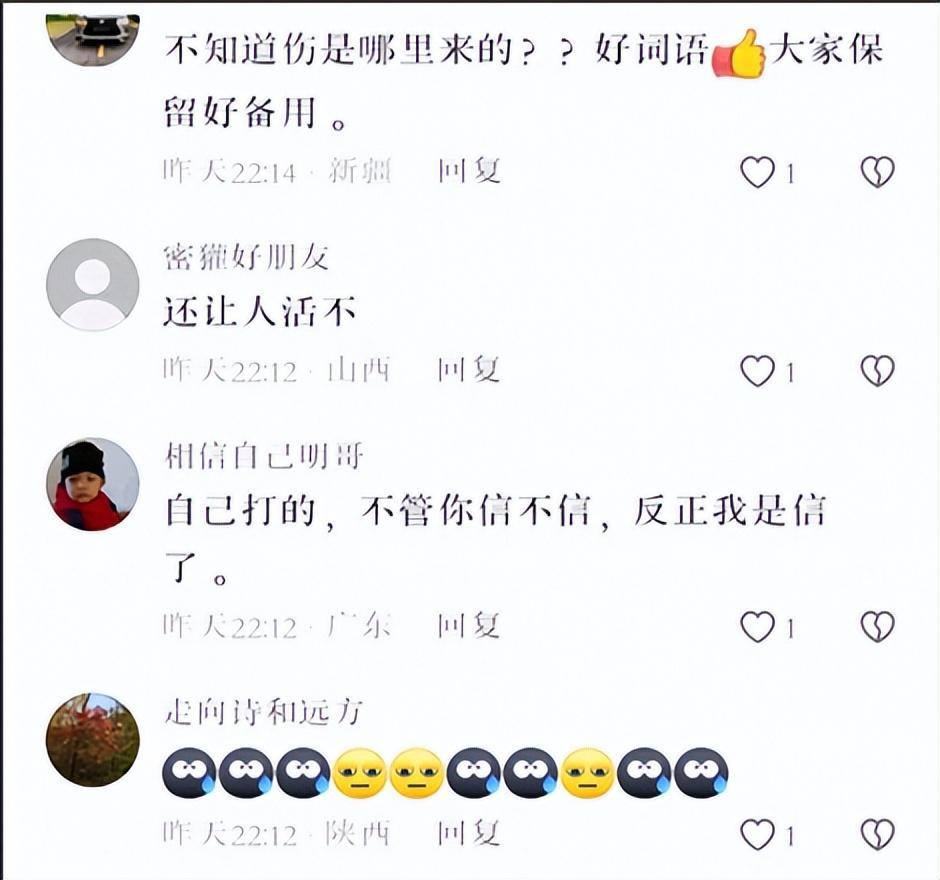
Task: Open the username 走向诗和远方
Action: click(x=263, y=712)
